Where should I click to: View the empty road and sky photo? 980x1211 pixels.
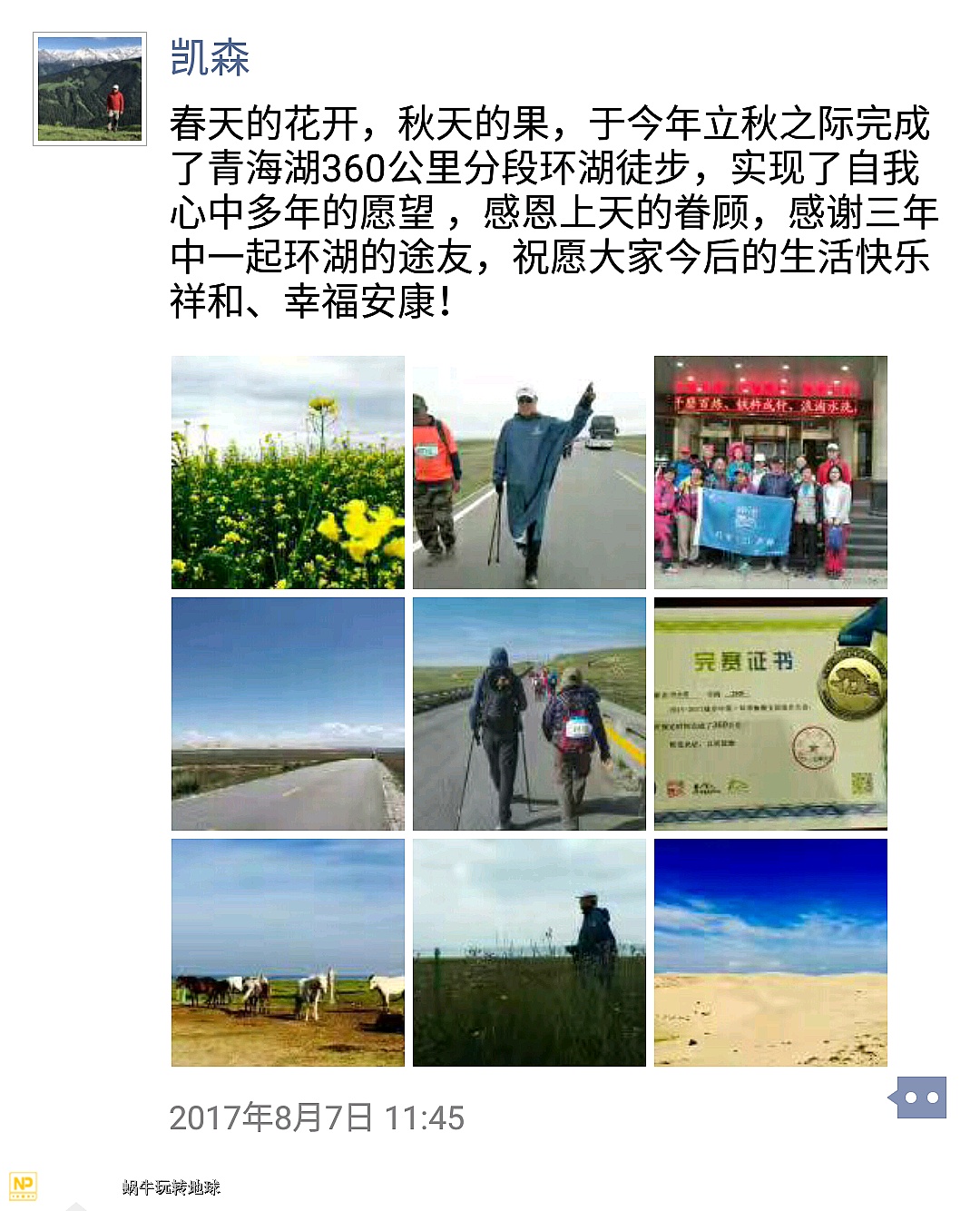pos(288,714)
